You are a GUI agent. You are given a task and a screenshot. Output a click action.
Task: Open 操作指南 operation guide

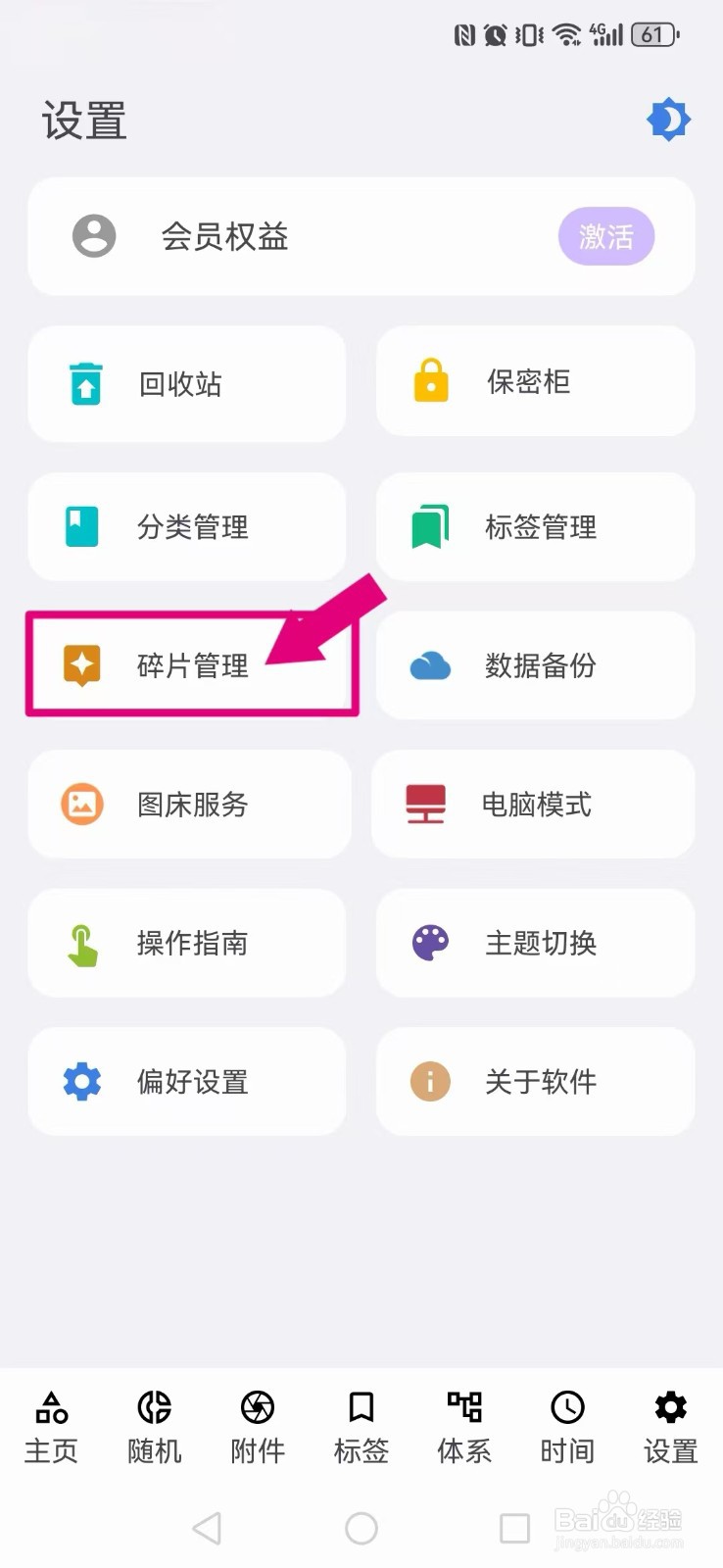tap(186, 944)
